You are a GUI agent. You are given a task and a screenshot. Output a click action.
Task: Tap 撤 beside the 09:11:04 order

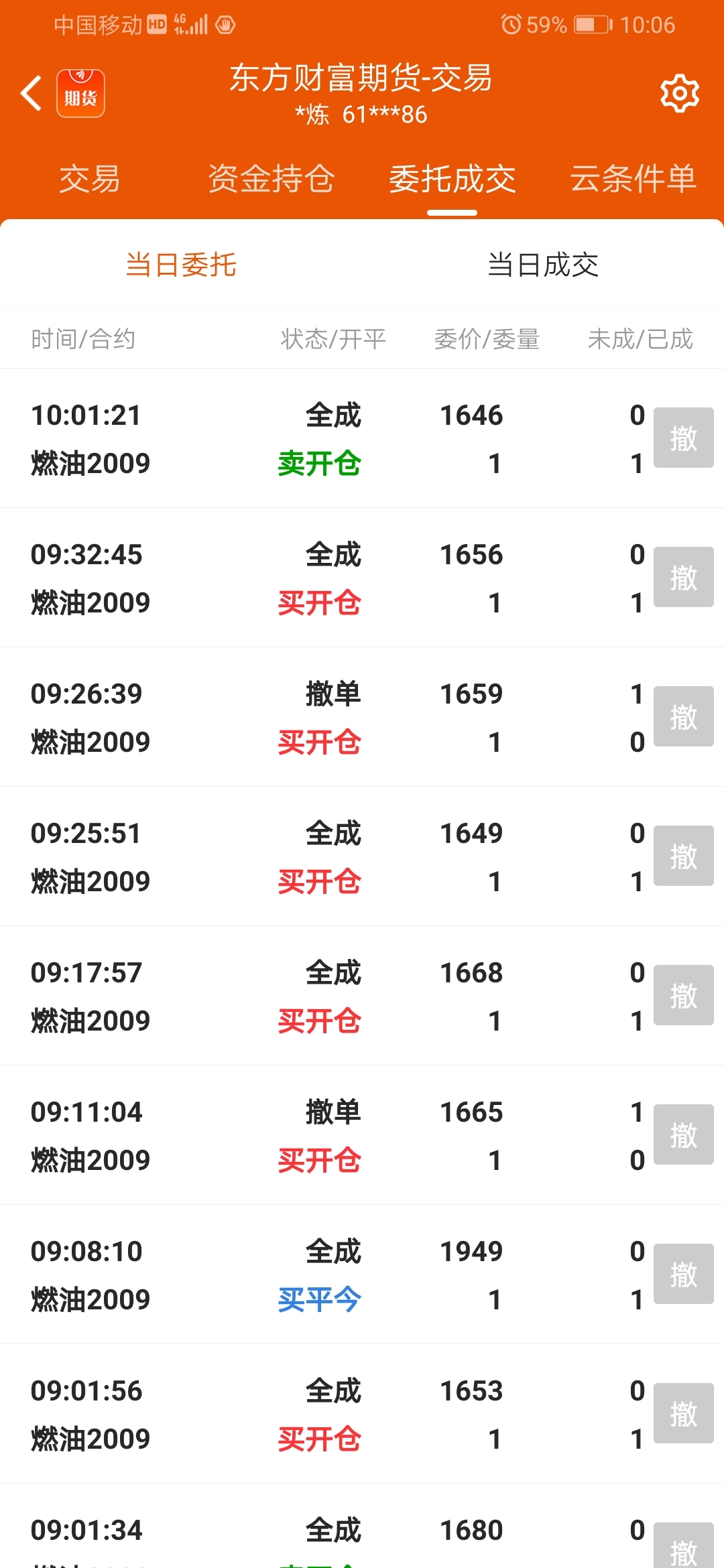(x=684, y=1134)
